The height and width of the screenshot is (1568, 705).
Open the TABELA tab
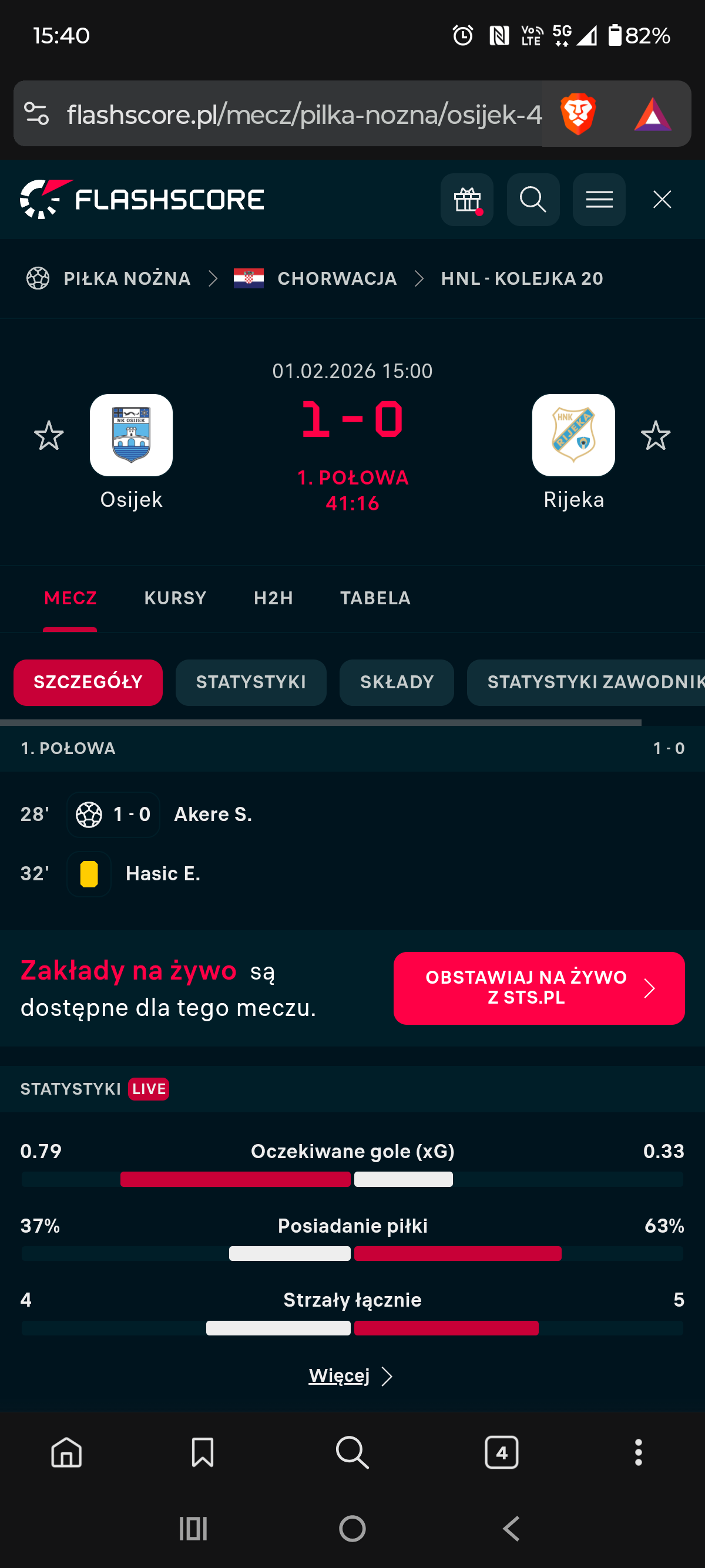[x=375, y=598]
